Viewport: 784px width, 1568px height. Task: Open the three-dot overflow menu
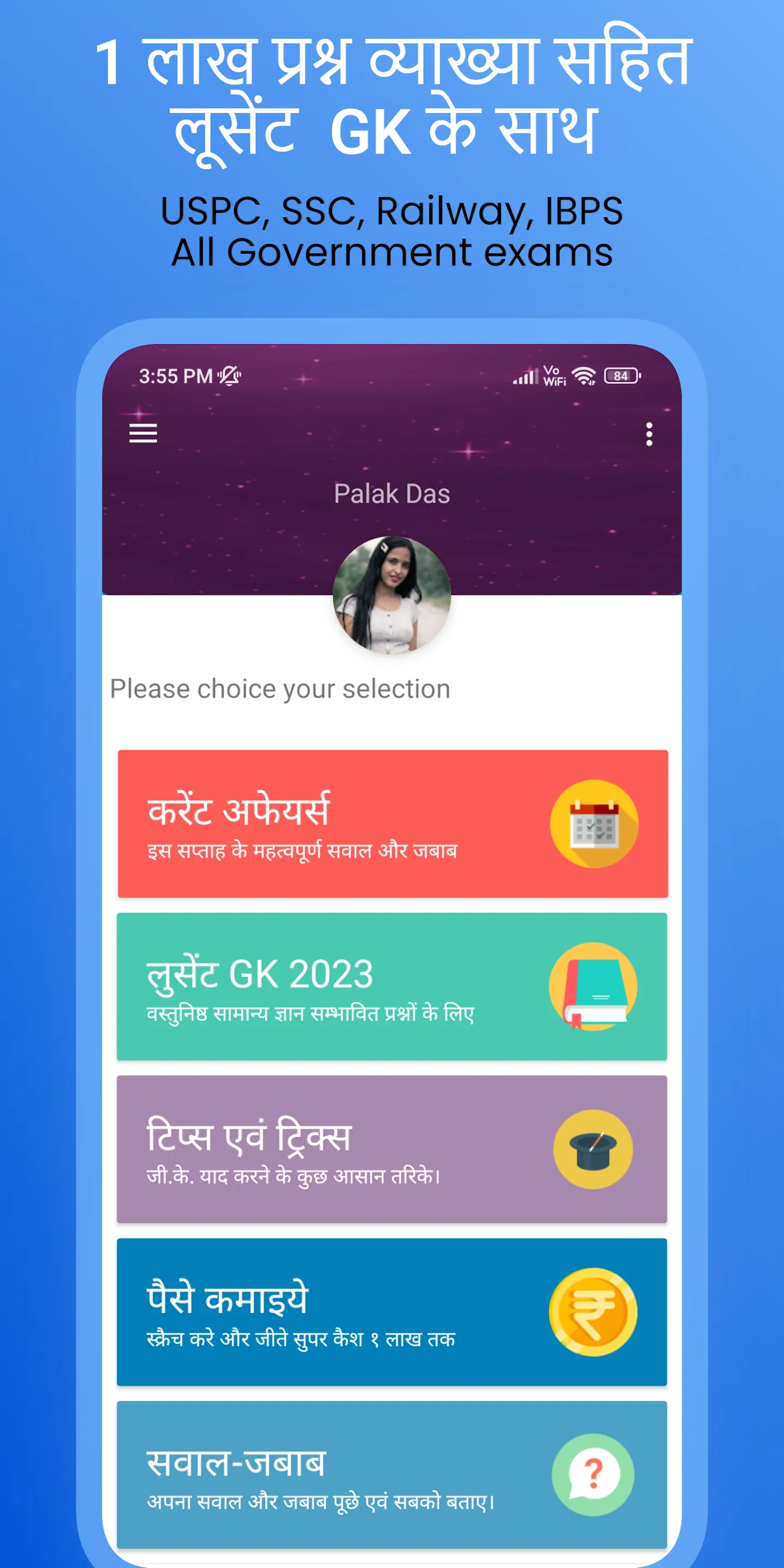click(x=651, y=433)
